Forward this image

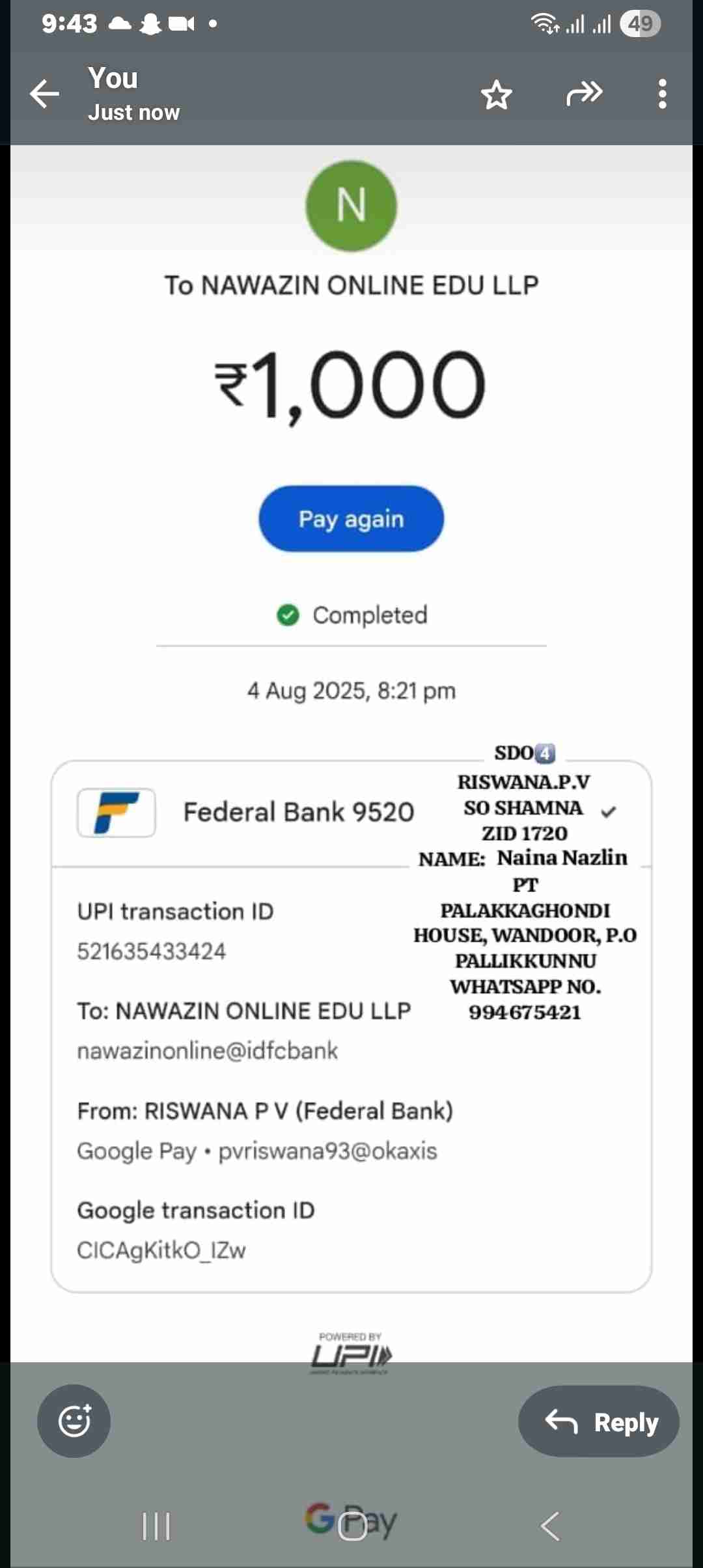[584, 94]
